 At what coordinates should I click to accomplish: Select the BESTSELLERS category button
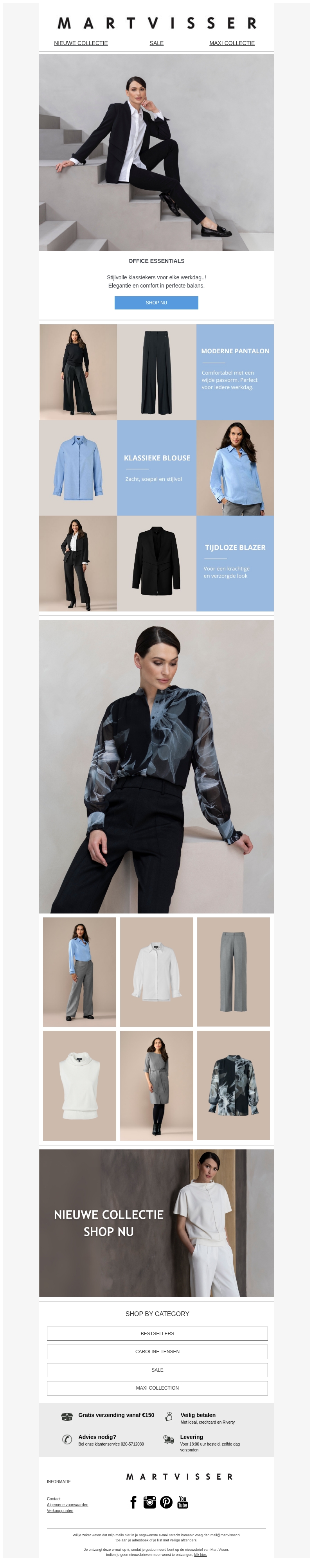pos(157,1333)
